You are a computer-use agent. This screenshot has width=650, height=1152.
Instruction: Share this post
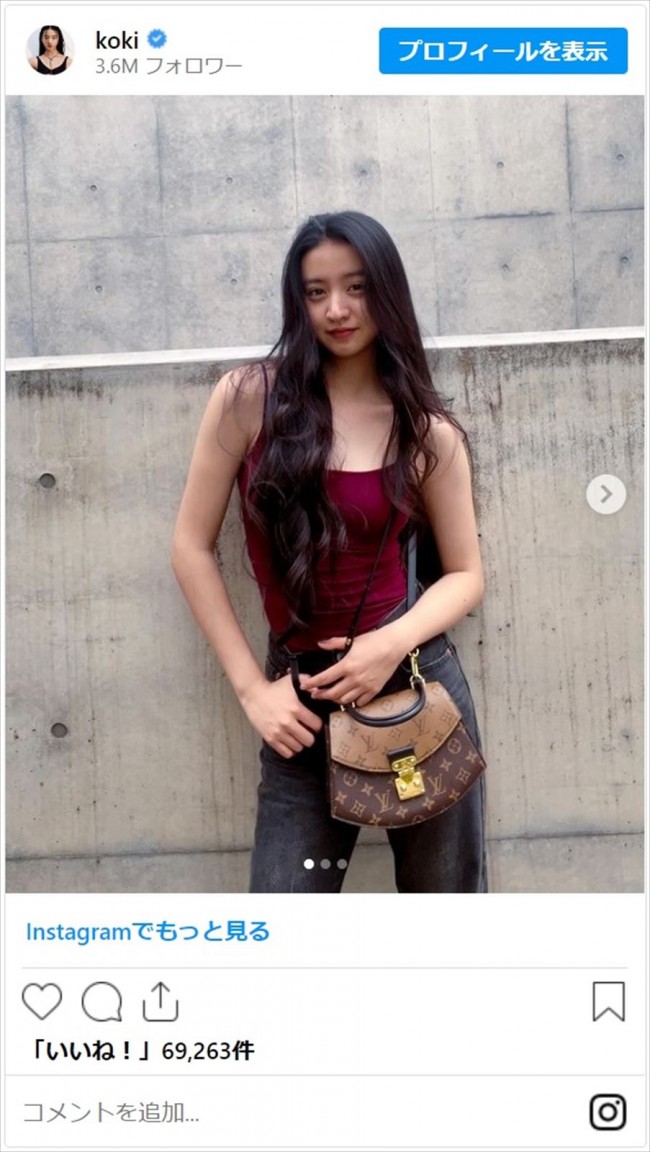(160, 1001)
